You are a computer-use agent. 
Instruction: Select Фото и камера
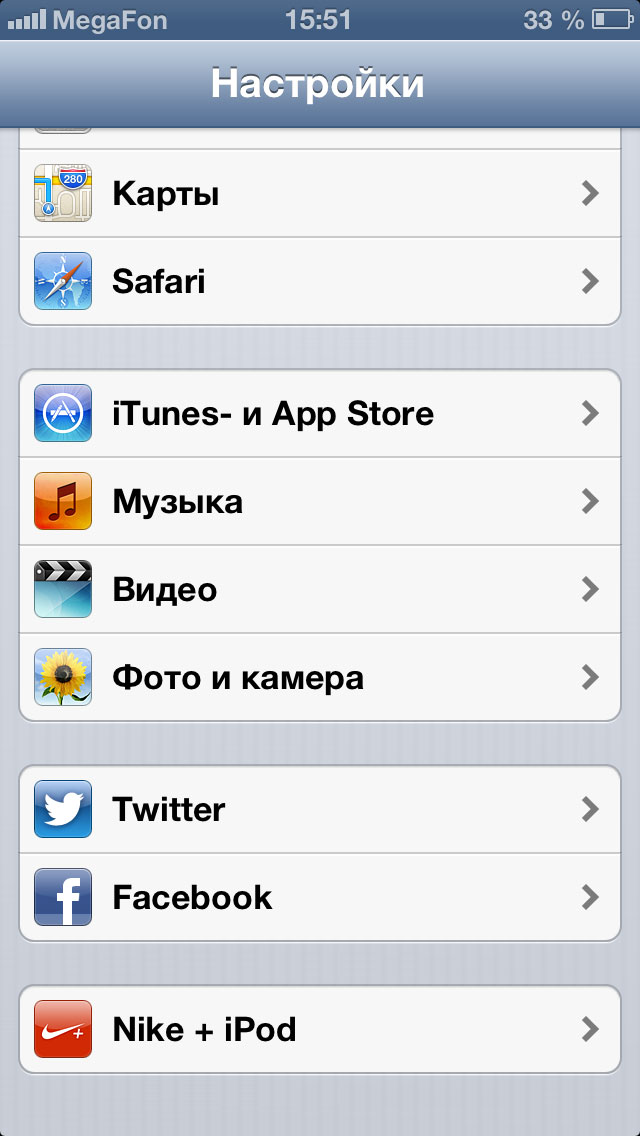320,677
